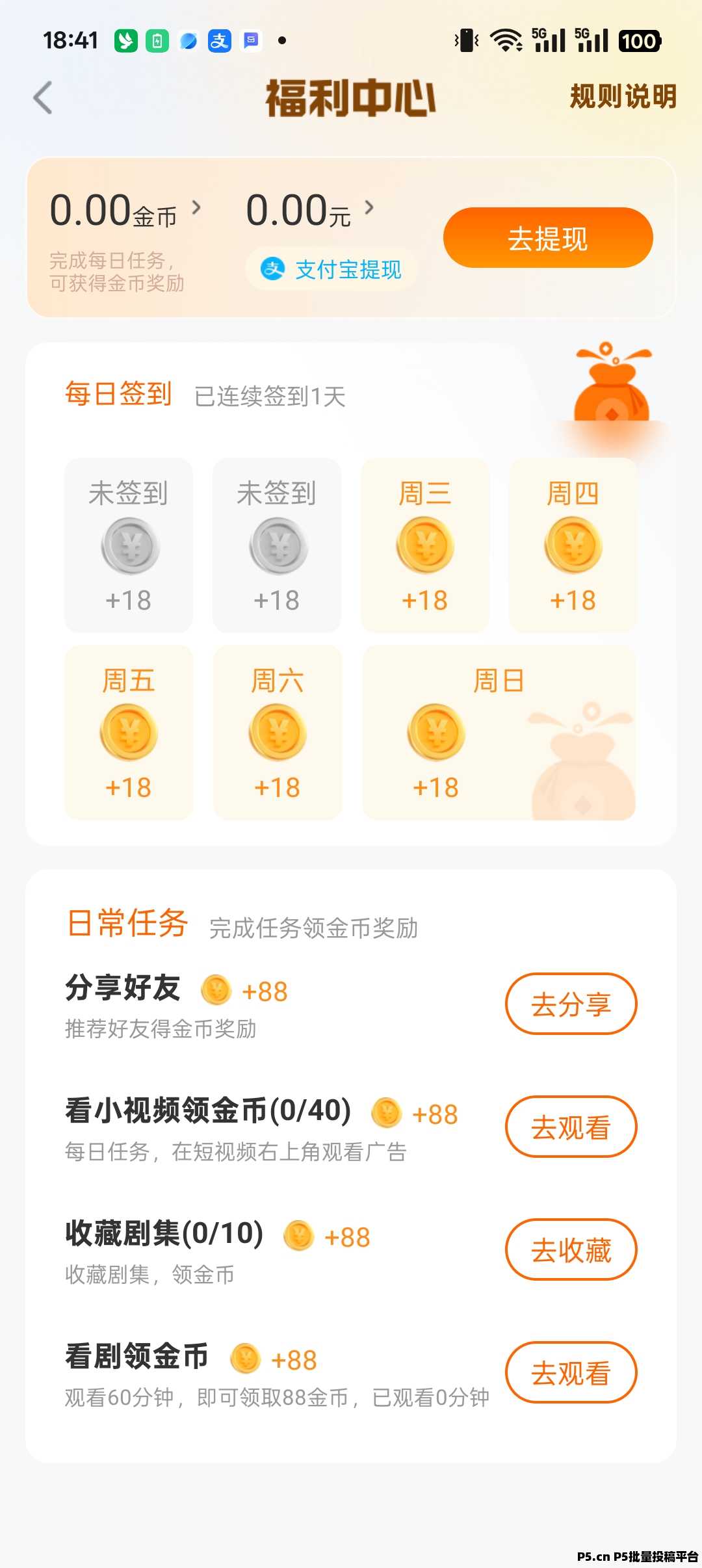This screenshot has height=1568, width=702.
Task: Tap the 去提现 withdraw button
Action: click(x=547, y=238)
